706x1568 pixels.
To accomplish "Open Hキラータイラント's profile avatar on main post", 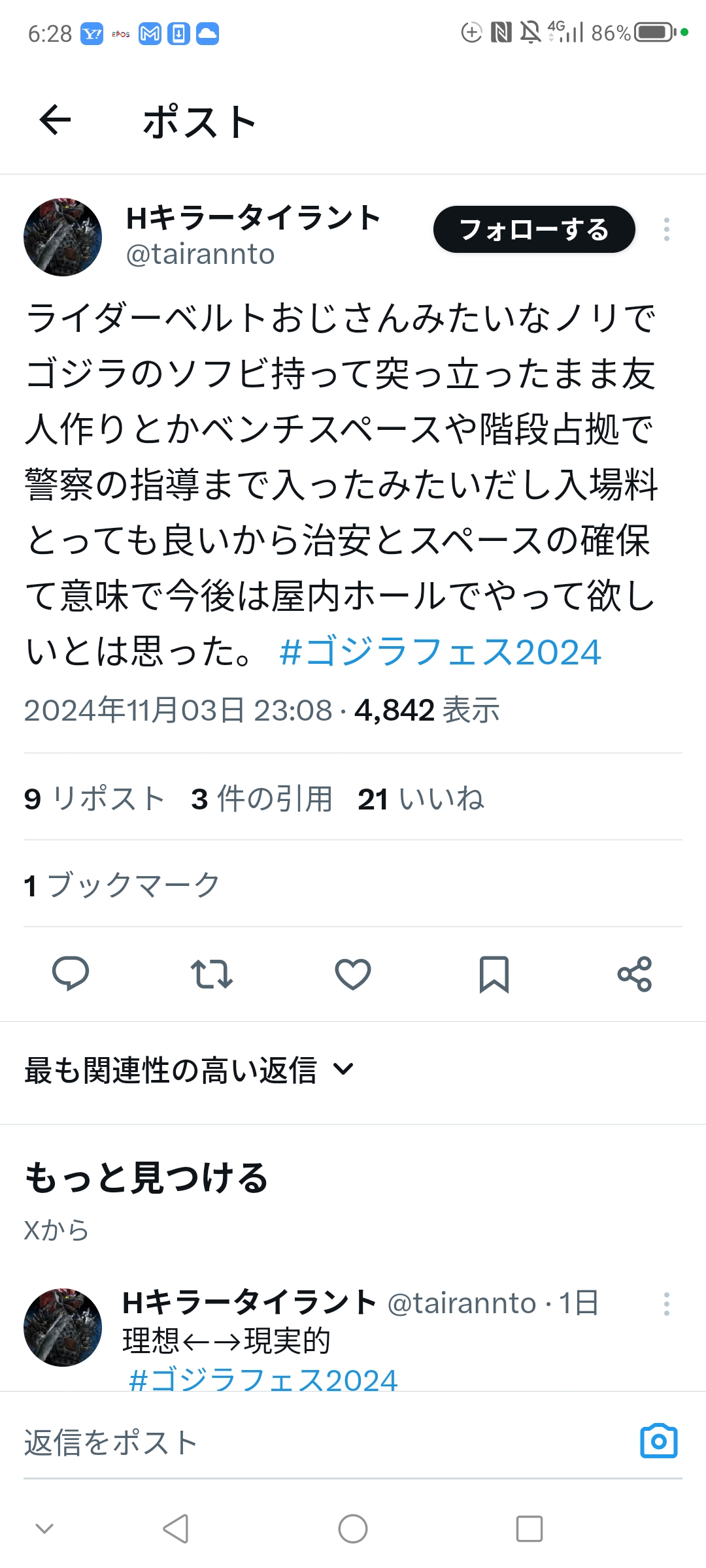I will 63,237.
